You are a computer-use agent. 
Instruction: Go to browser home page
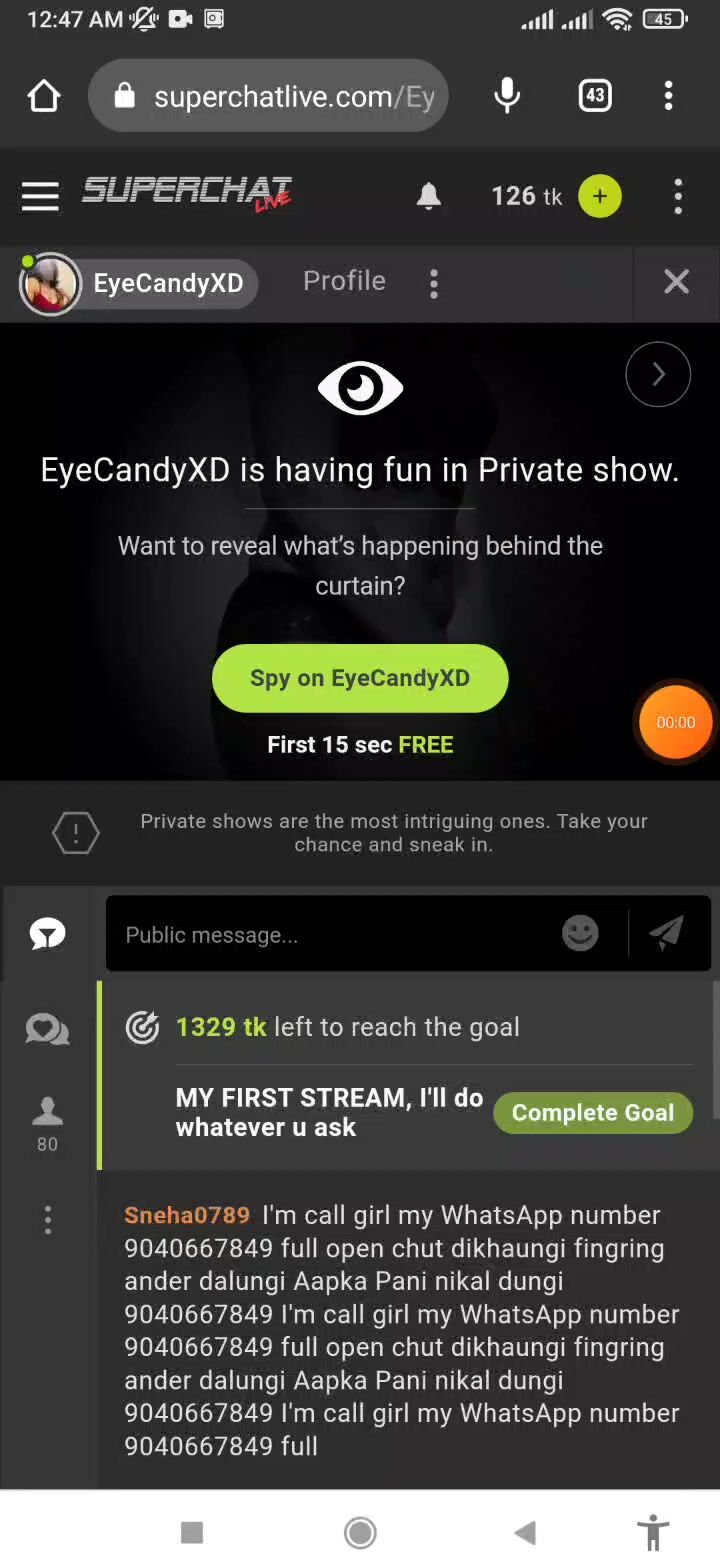click(44, 97)
